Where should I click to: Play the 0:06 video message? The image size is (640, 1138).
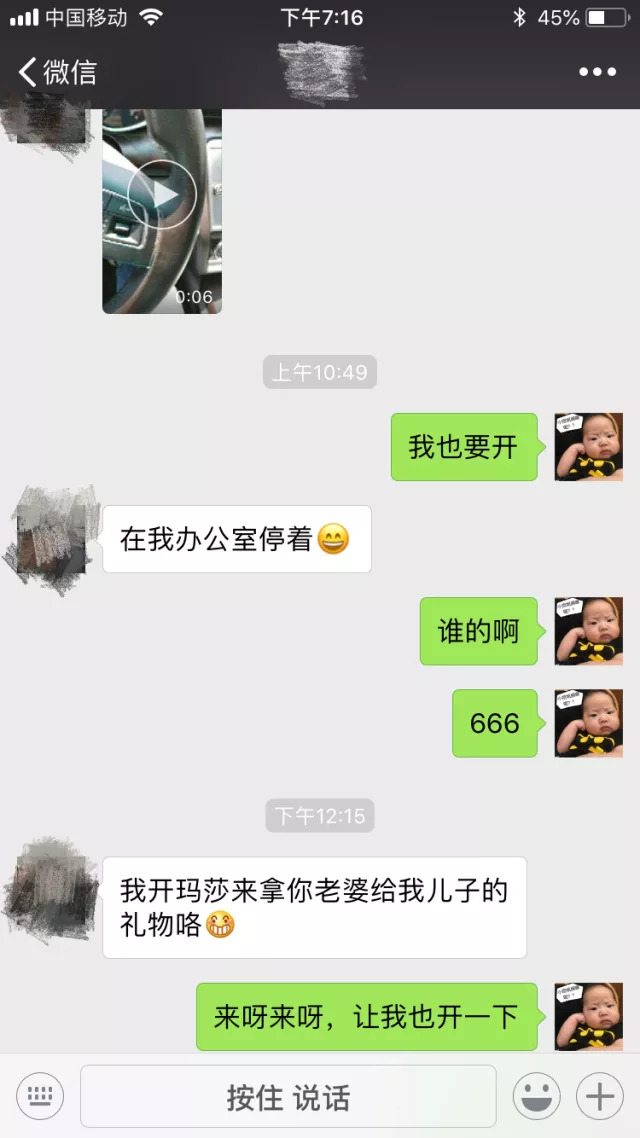click(x=162, y=195)
